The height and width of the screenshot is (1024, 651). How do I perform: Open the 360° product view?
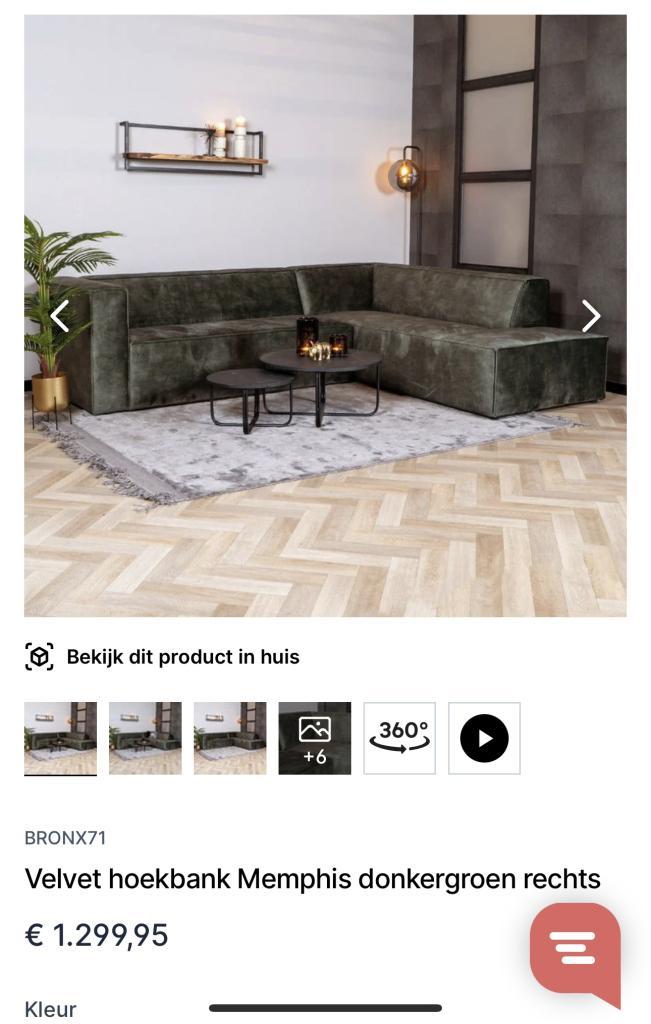[x=400, y=738]
